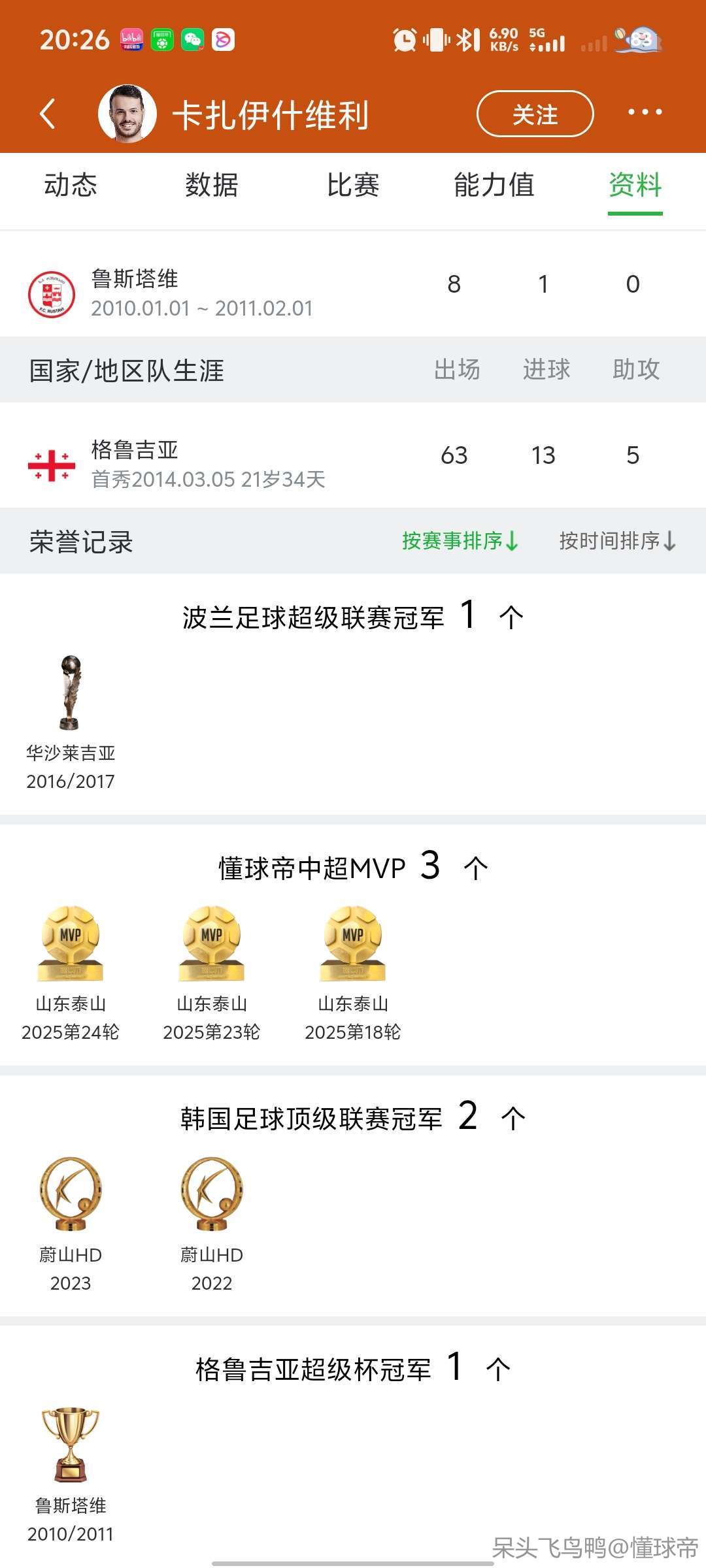Open the 比赛 tab

(x=353, y=185)
